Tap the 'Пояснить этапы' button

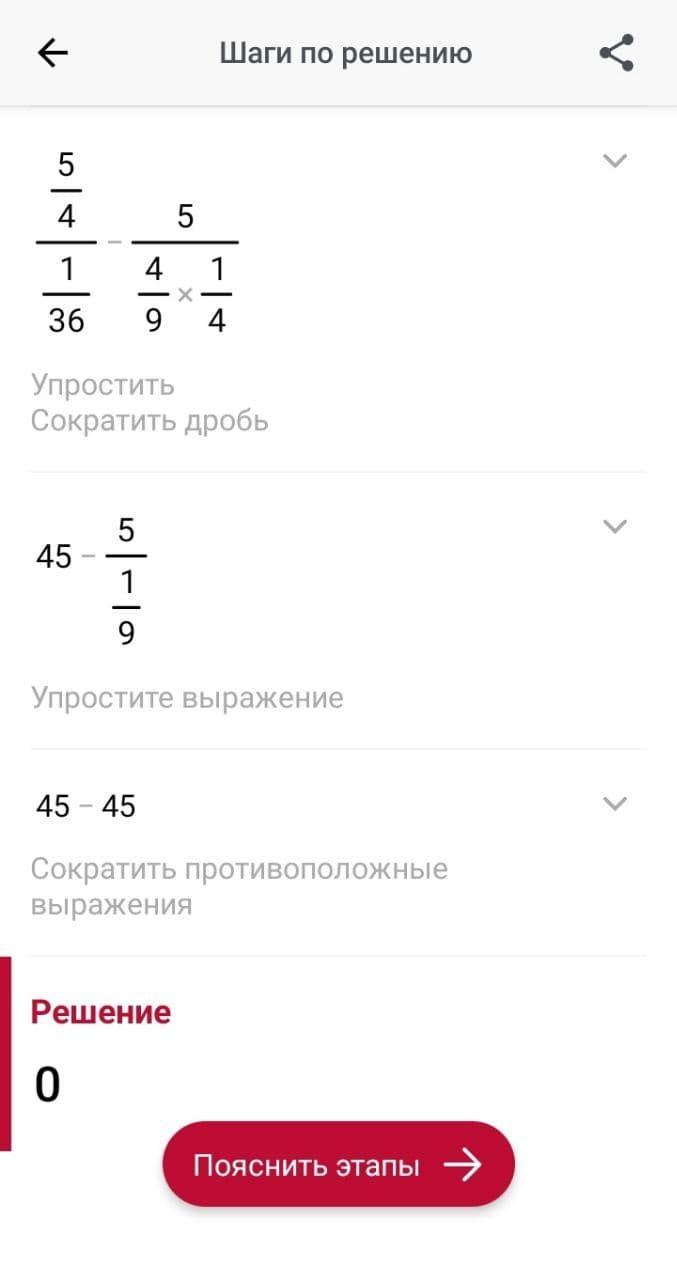[338, 1165]
